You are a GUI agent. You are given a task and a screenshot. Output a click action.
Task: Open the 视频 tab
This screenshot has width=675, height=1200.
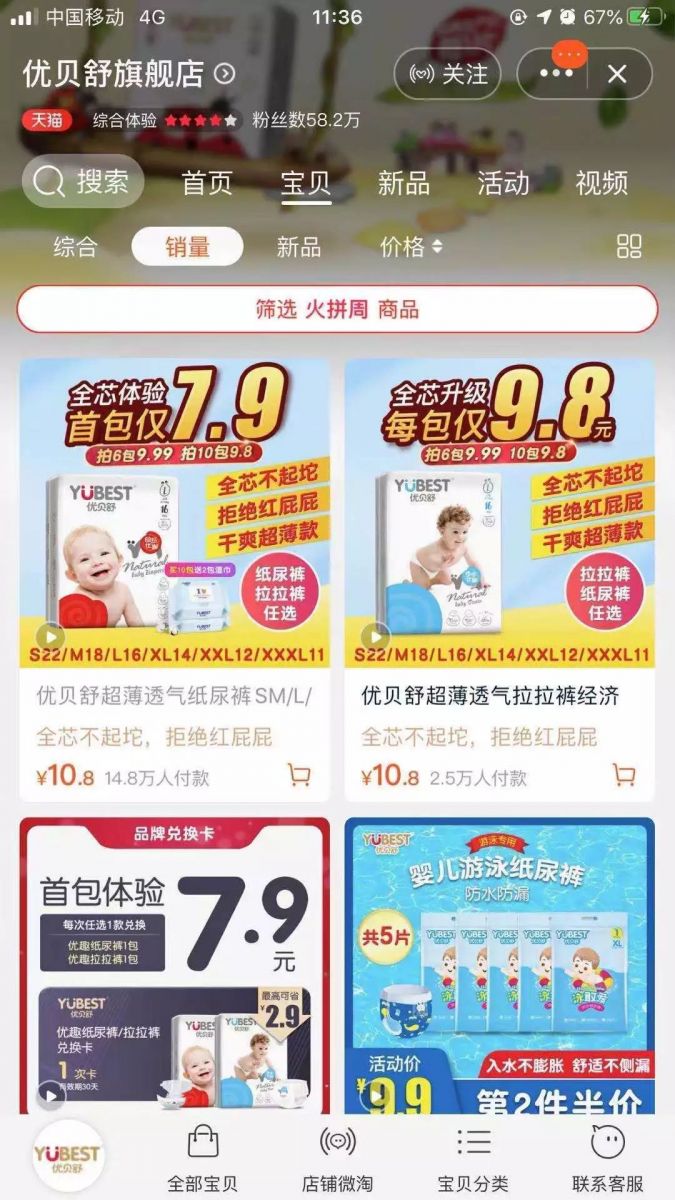coord(601,183)
